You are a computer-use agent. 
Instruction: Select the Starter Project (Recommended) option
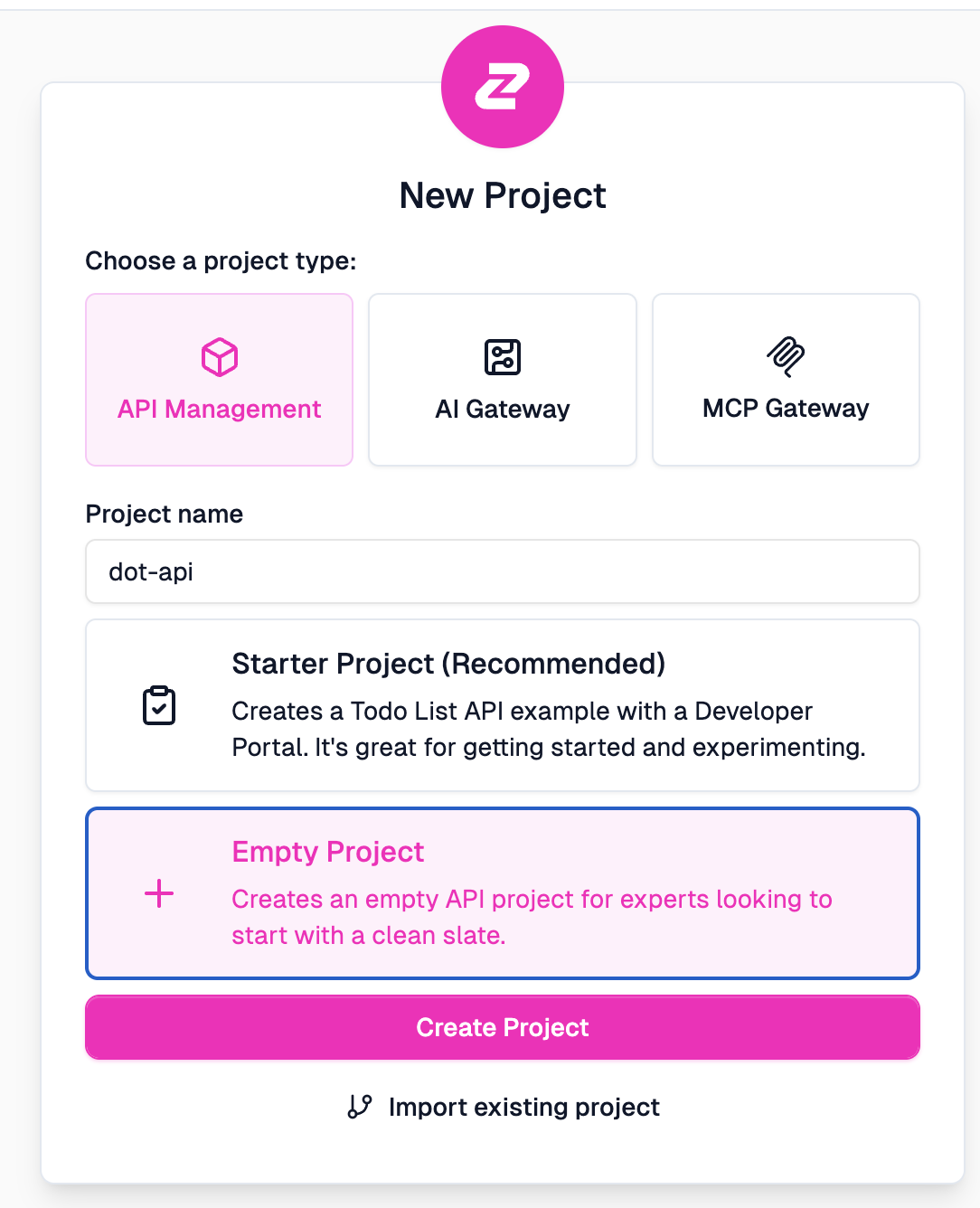(503, 705)
